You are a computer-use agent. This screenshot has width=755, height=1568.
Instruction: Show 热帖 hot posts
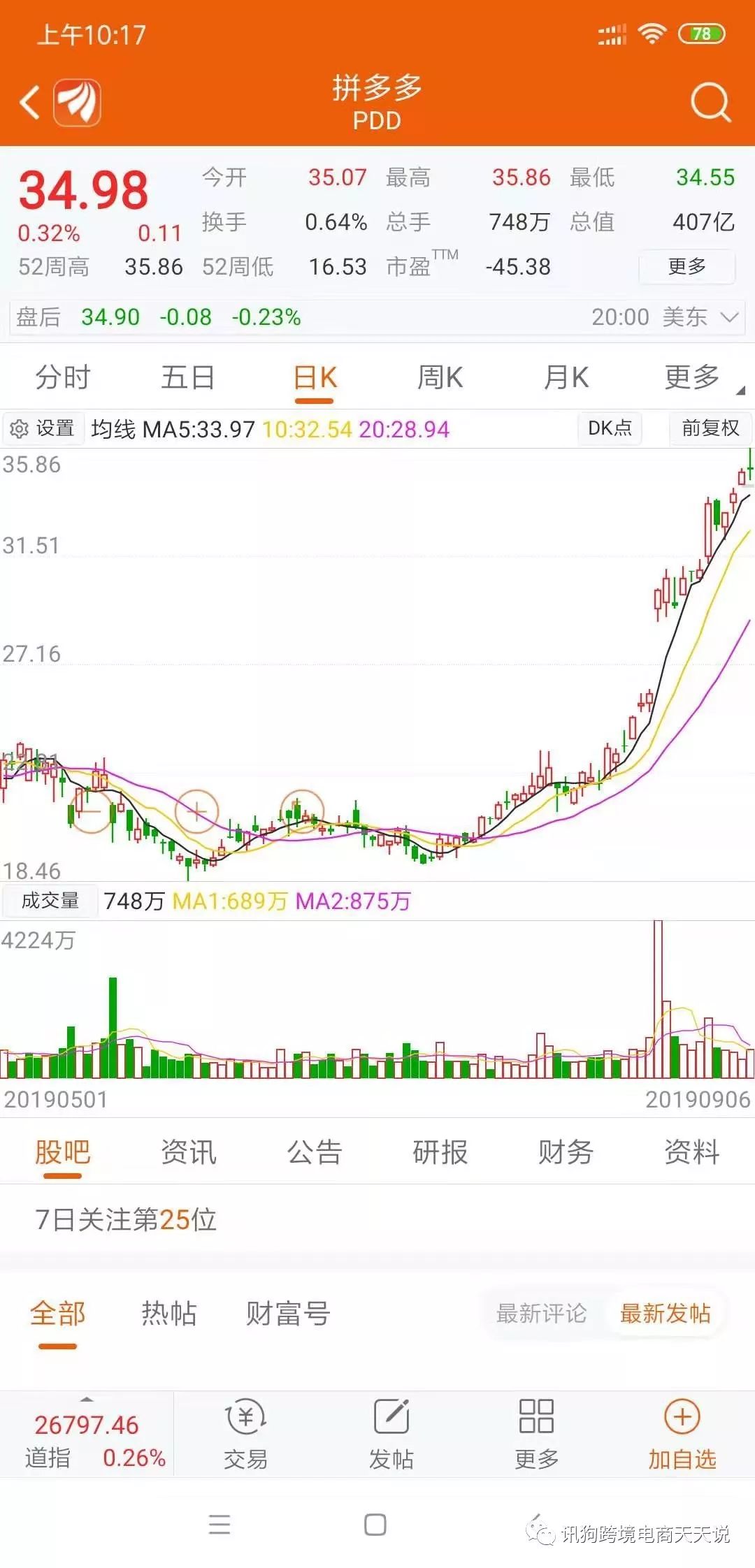pos(168,1314)
